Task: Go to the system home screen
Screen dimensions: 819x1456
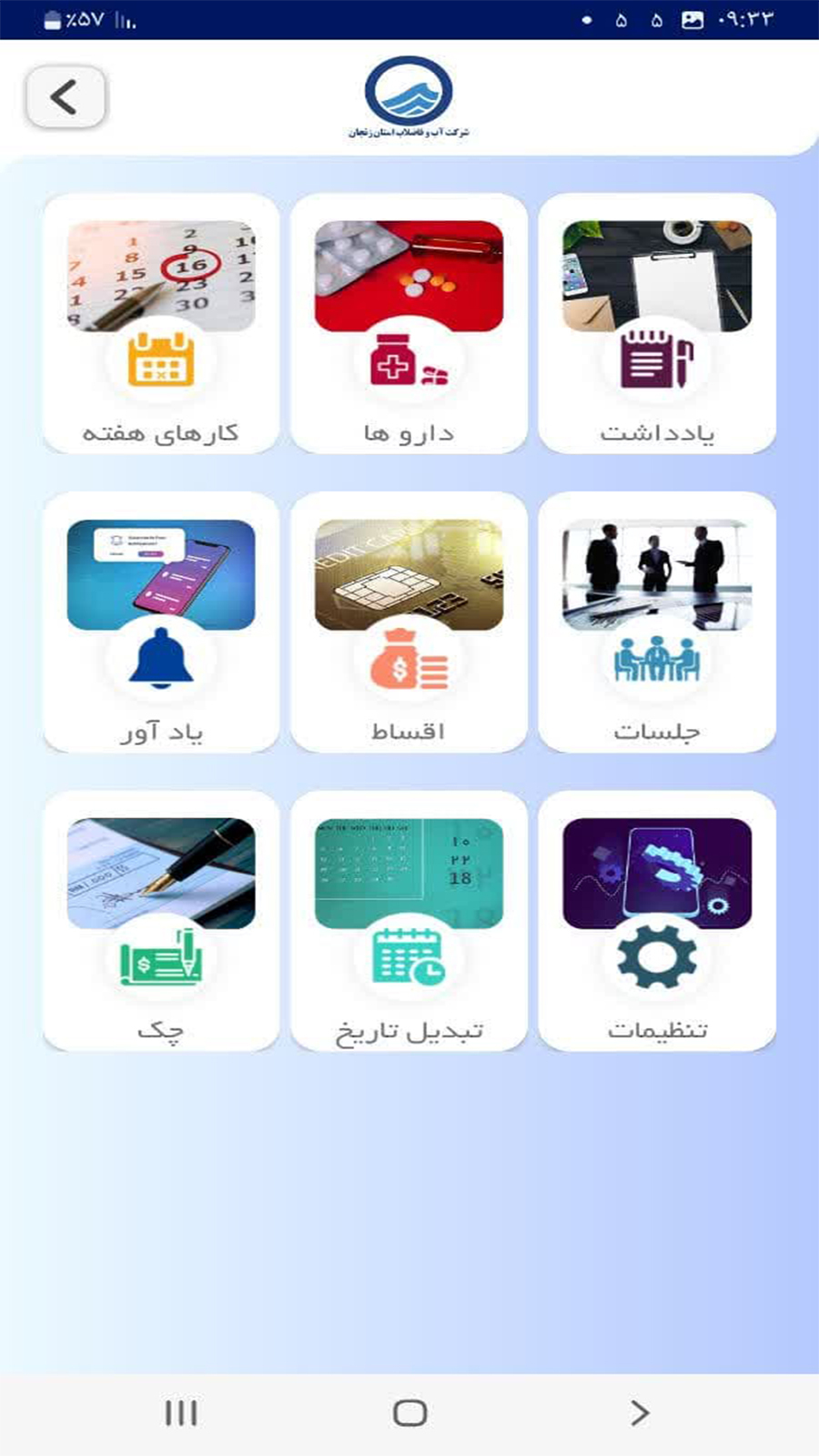Action: click(409, 1412)
